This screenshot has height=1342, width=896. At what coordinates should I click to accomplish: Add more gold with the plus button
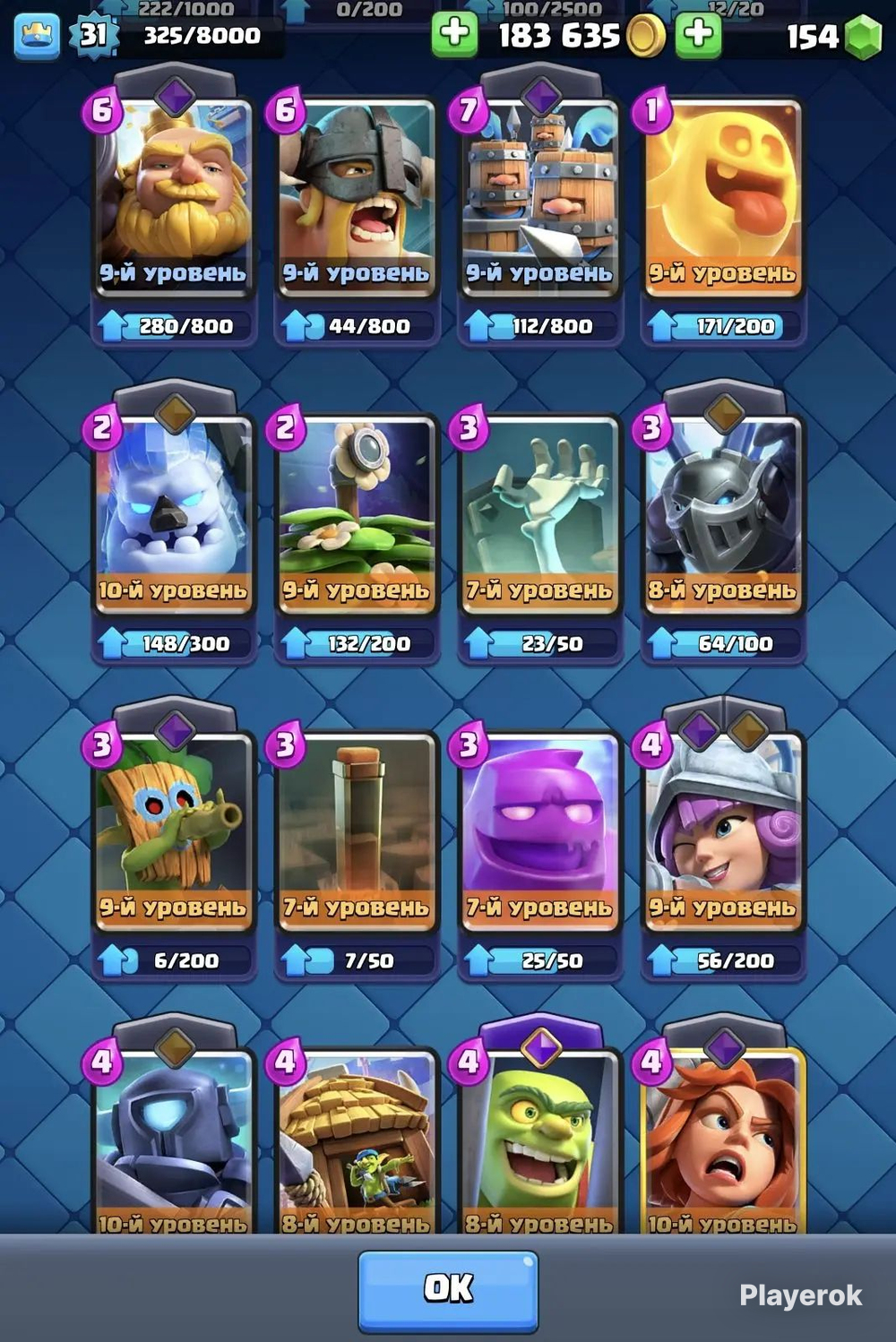[454, 35]
